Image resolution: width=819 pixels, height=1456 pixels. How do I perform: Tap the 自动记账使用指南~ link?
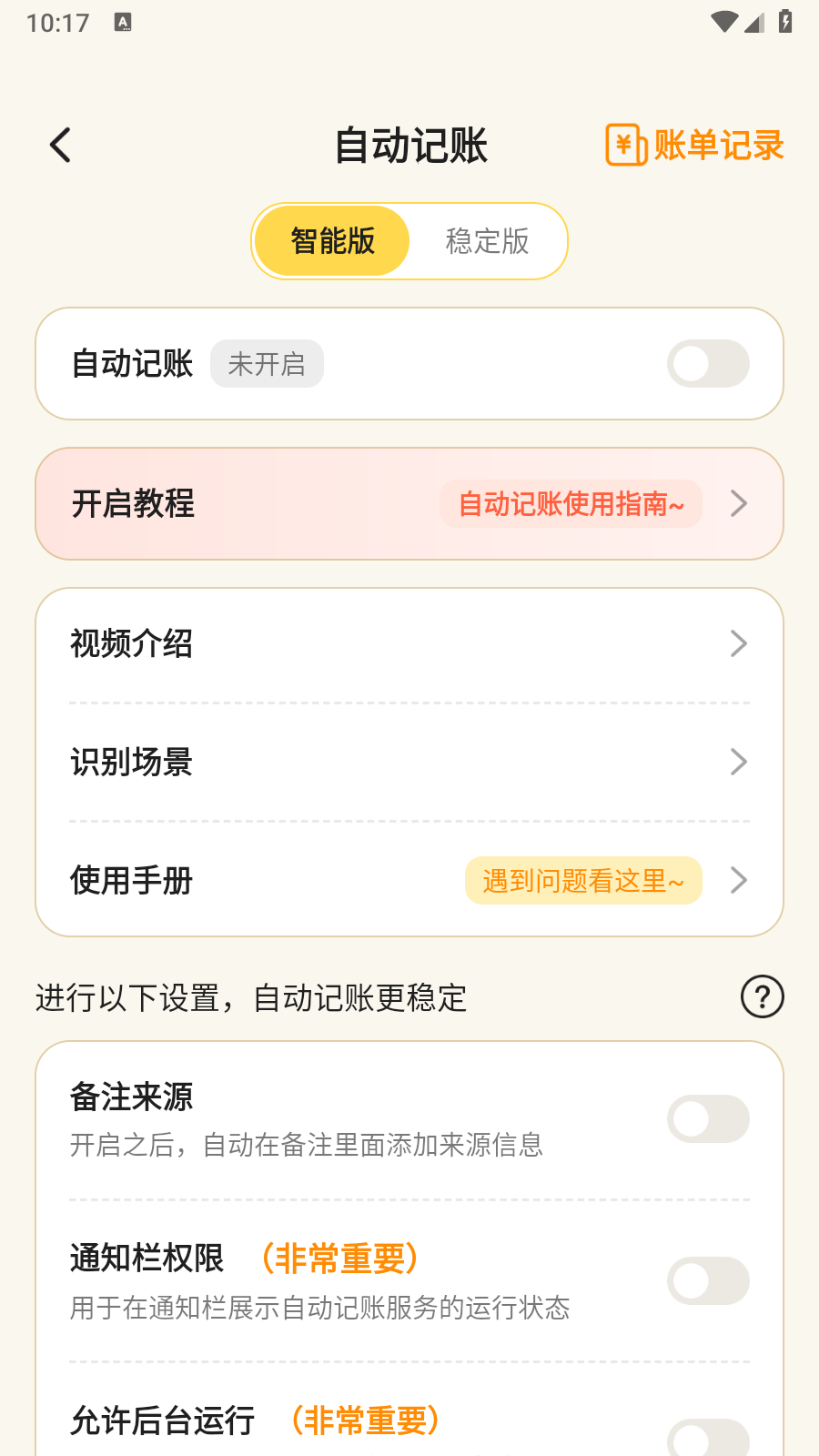point(571,504)
